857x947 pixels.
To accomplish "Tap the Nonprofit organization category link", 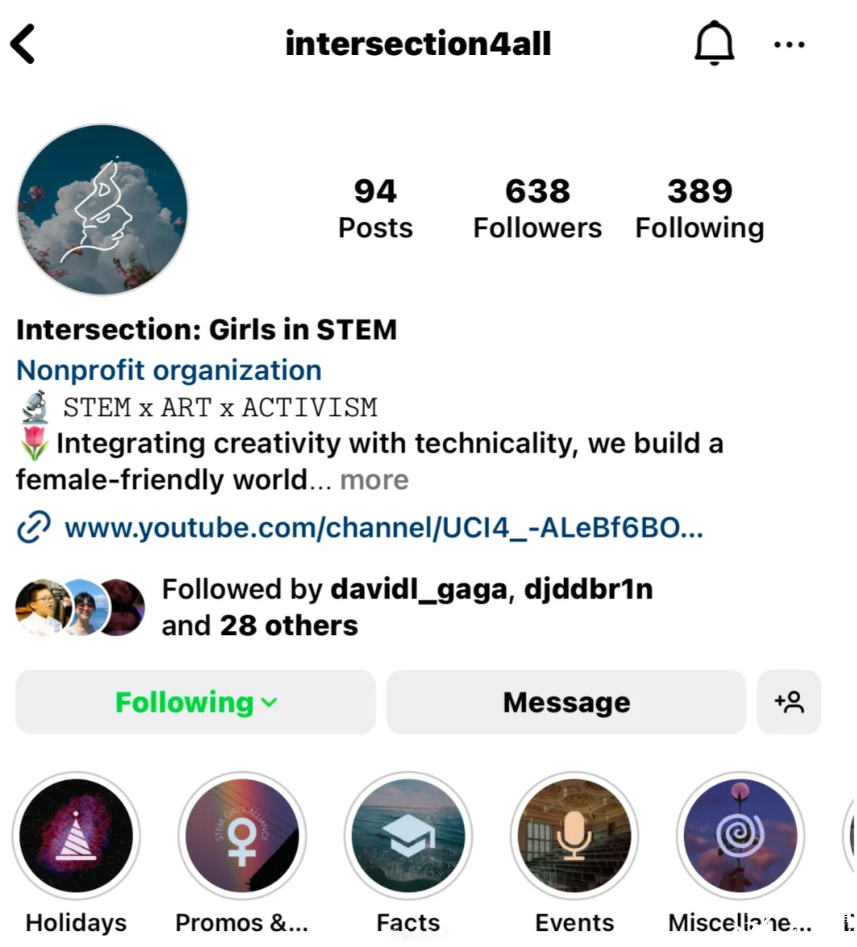I will coord(169,370).
